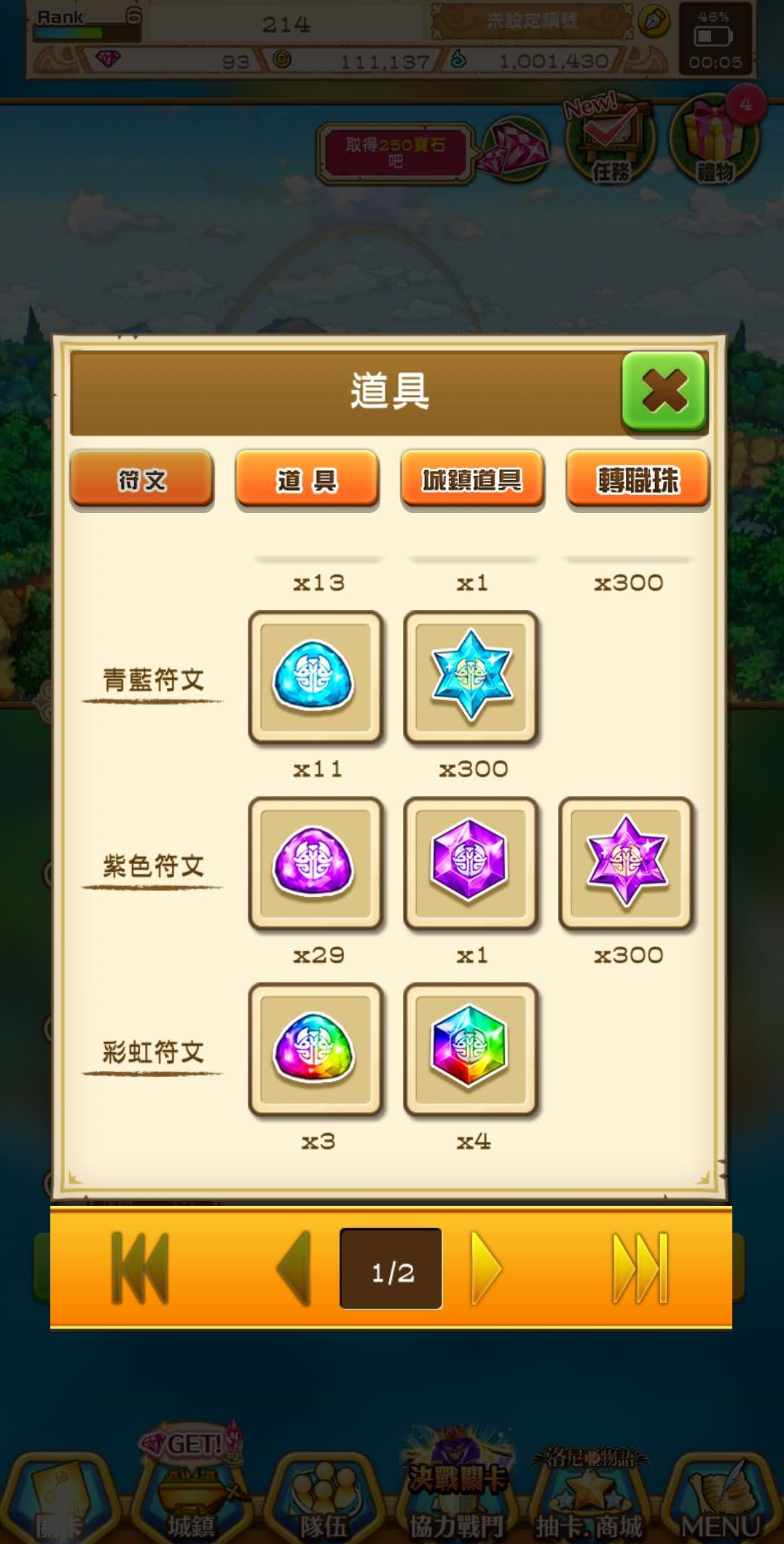
Task: Select the round 青藍符文 item x11
Action: (315, 678)
